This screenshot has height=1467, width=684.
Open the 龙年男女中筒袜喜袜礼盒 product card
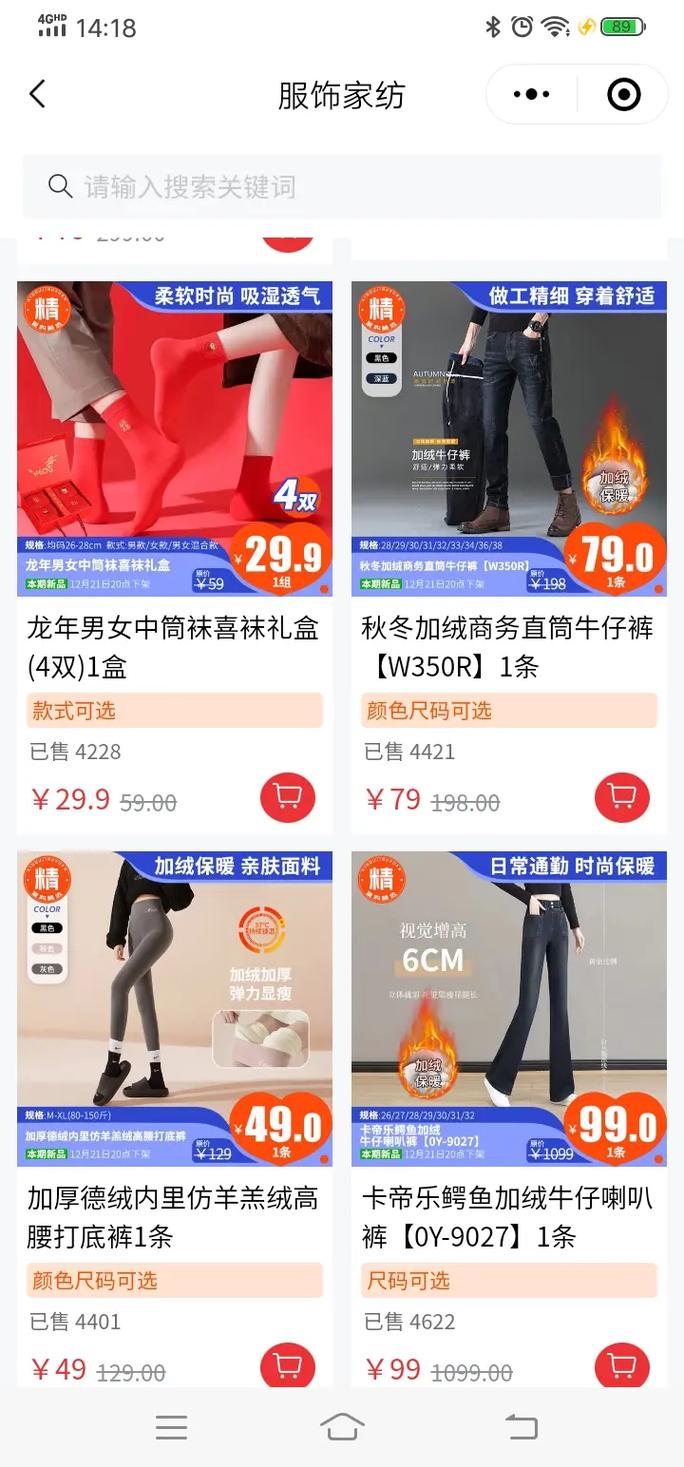pyautogui.click(x=175, y=558)
